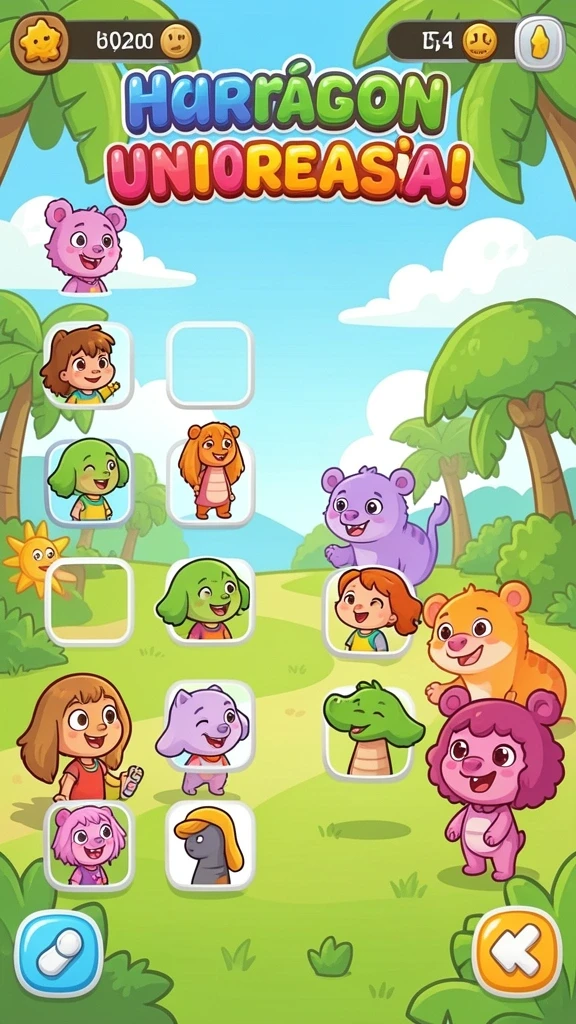Select the green crocodile tile
This screenshot has width=576, height=1024.
(x=370, y=731)
